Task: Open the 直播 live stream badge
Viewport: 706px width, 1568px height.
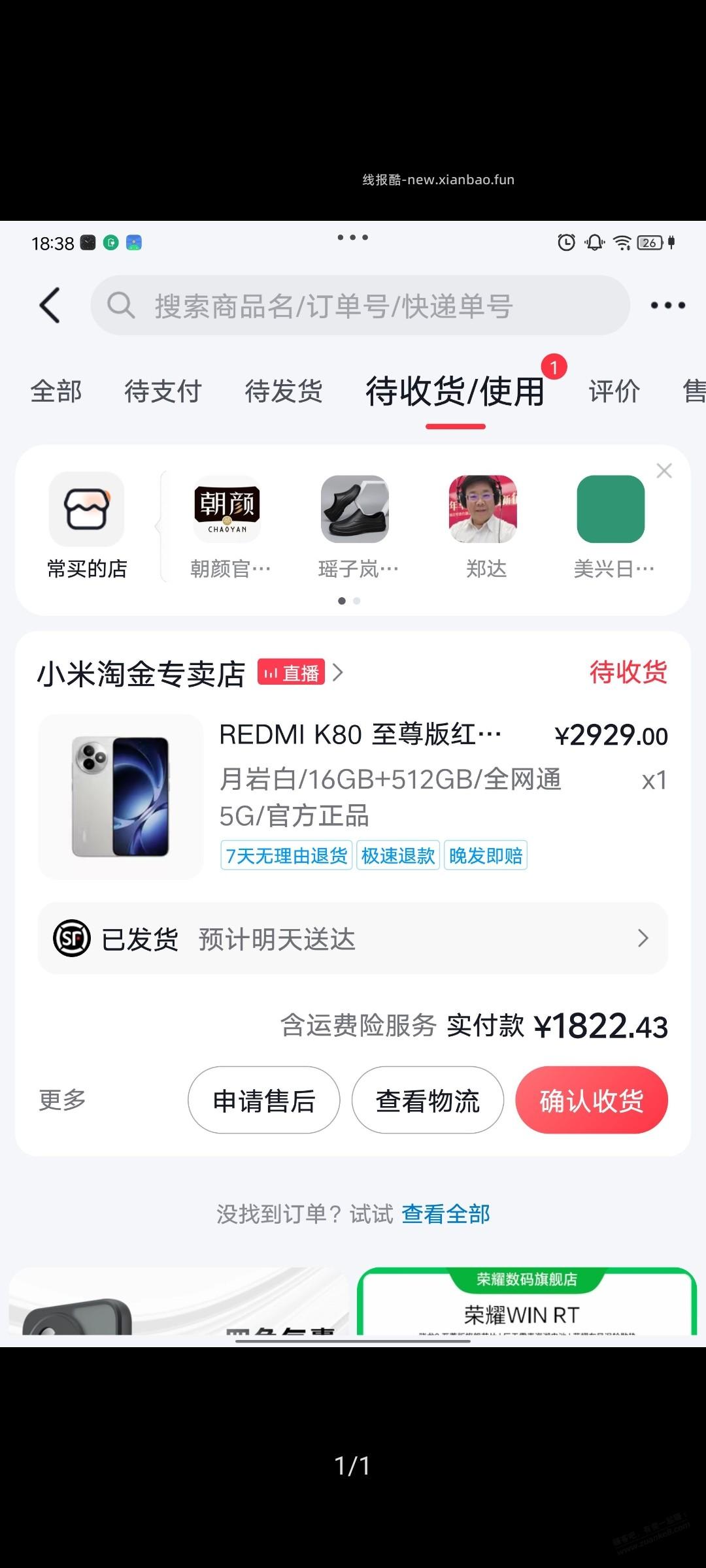Action: click(x=292, y=673)
